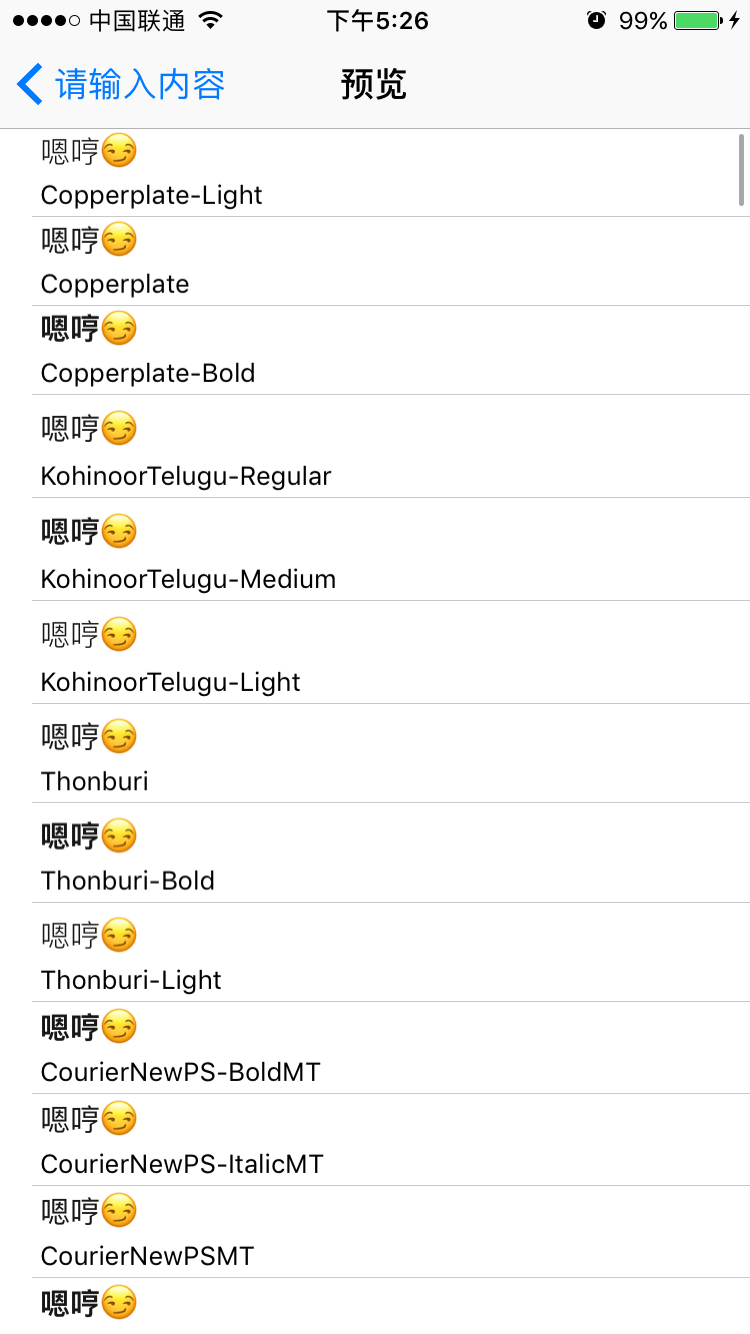This screenshot has height=1334, width=750.
Task: Select the Copperplate-Light font row
Action: coord(375,172)
